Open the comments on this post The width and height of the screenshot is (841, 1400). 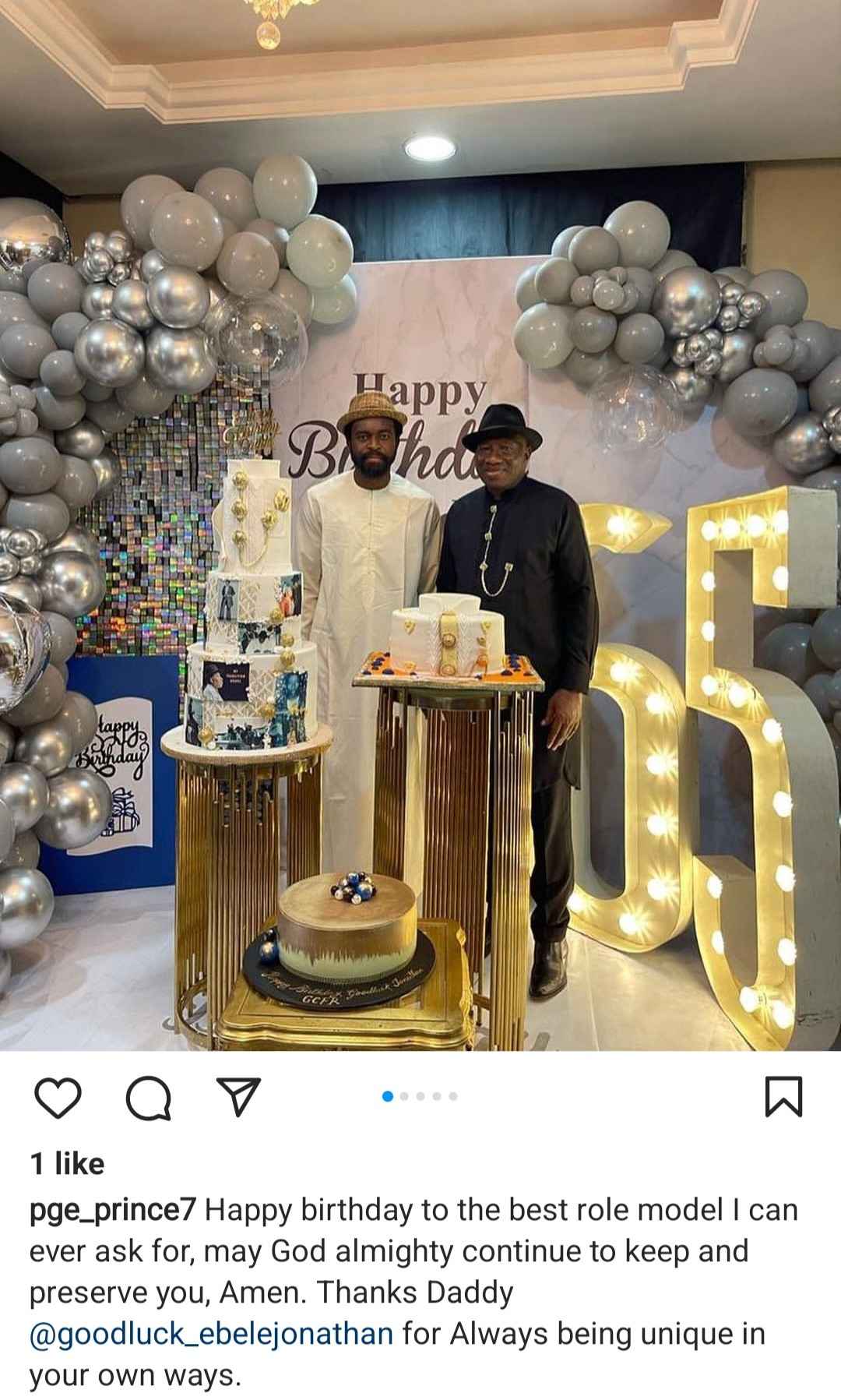(x=150, y=1098)
